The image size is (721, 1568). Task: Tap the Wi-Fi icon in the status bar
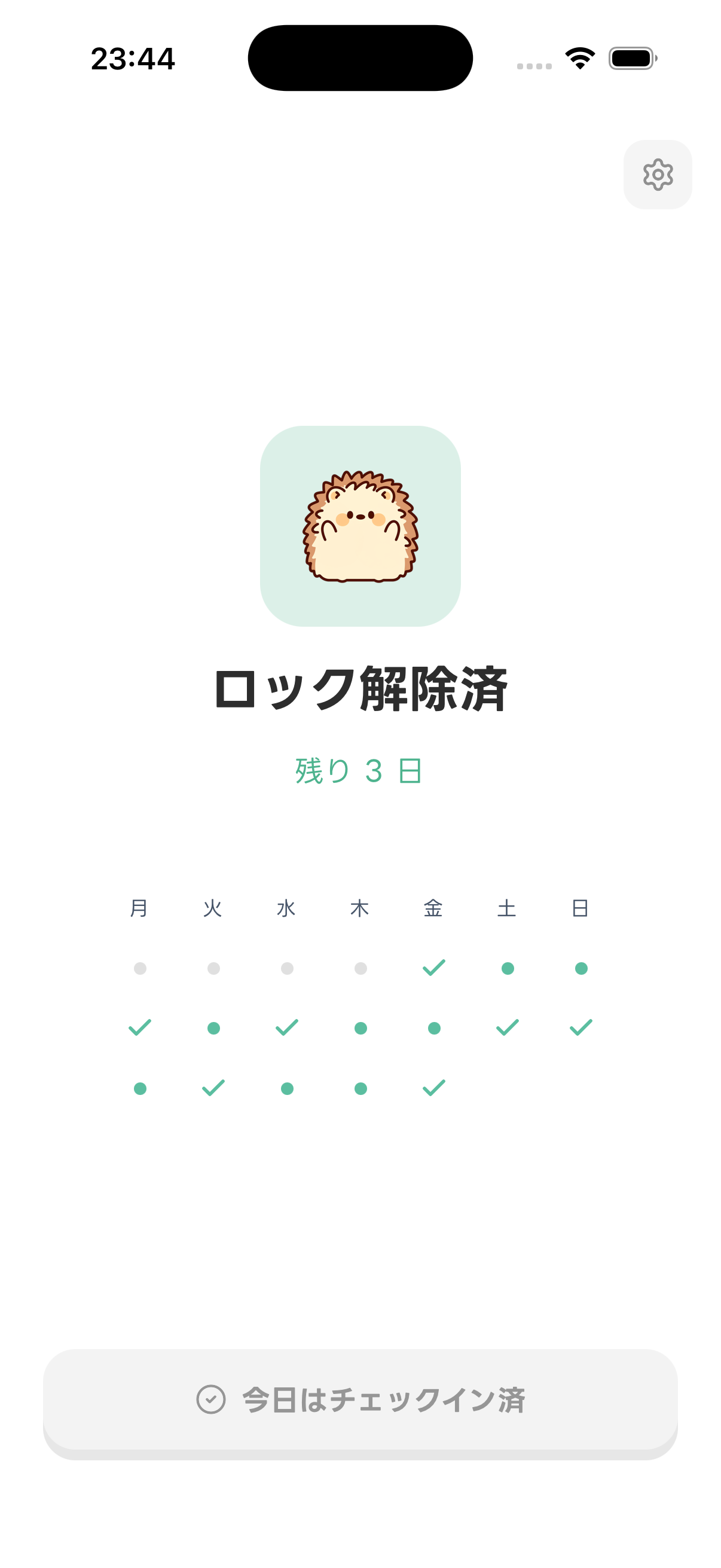tap(579, 58)
